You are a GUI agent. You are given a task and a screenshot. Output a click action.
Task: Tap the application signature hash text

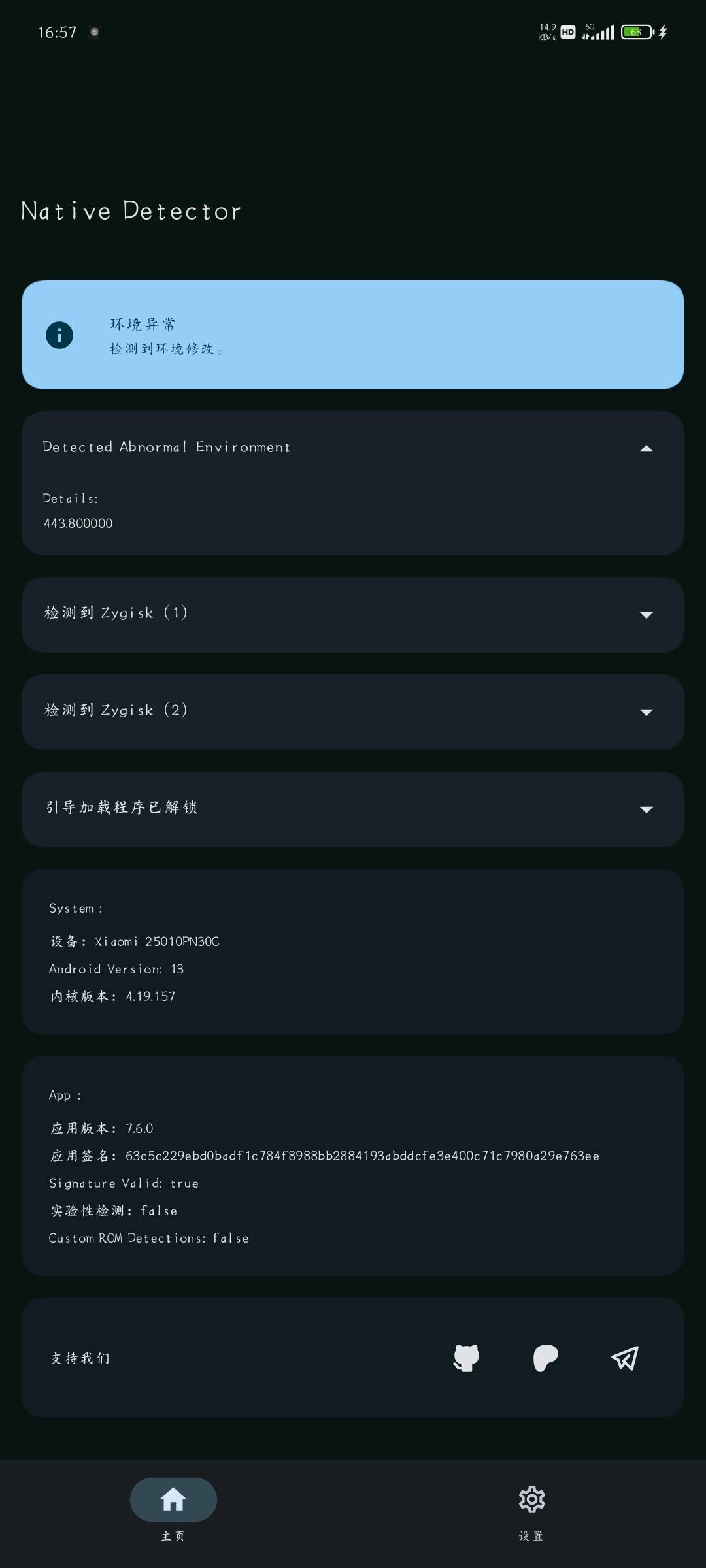point(362,1155)
